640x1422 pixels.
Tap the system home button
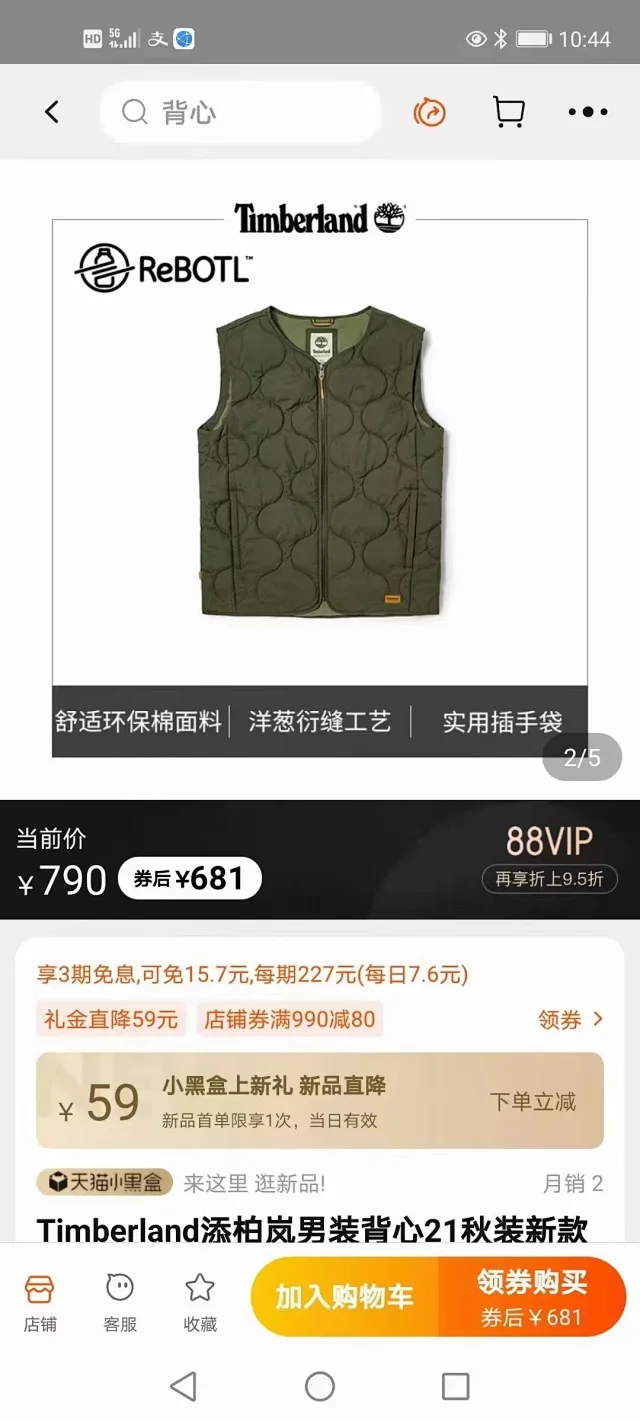320,1386
